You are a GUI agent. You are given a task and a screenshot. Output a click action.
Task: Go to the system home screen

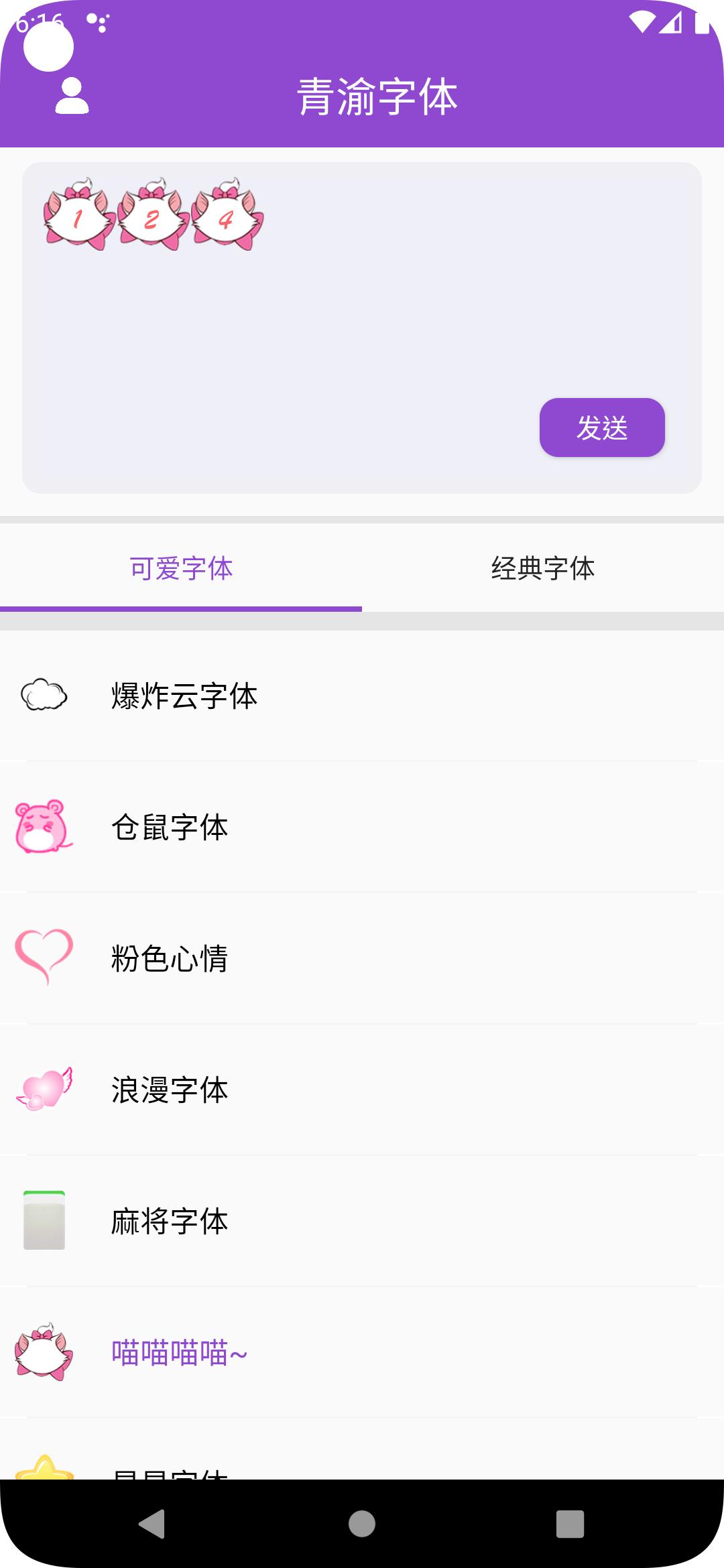point(362,1524)
